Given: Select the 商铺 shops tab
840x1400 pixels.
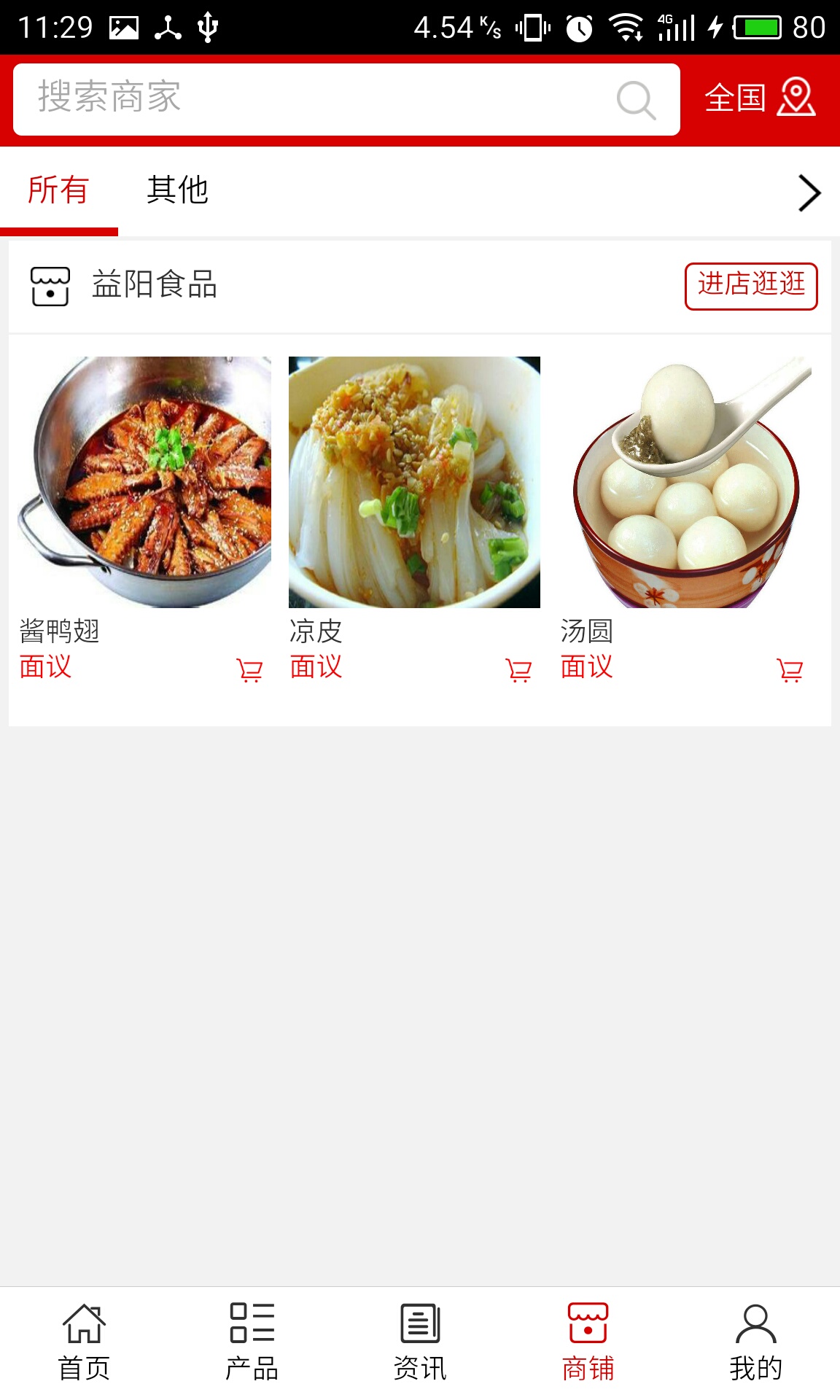Looking at the screenshot, I should [x=588, y=1342].
